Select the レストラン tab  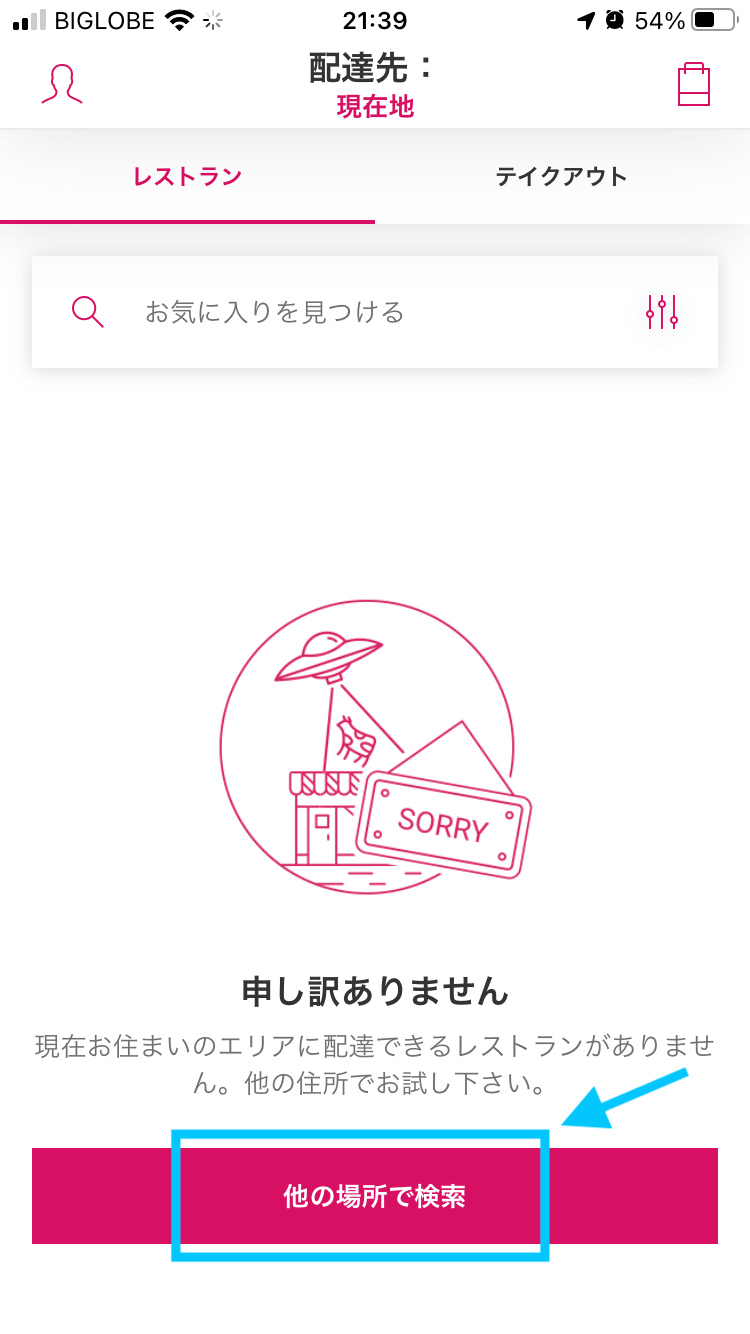click(187, 177)
